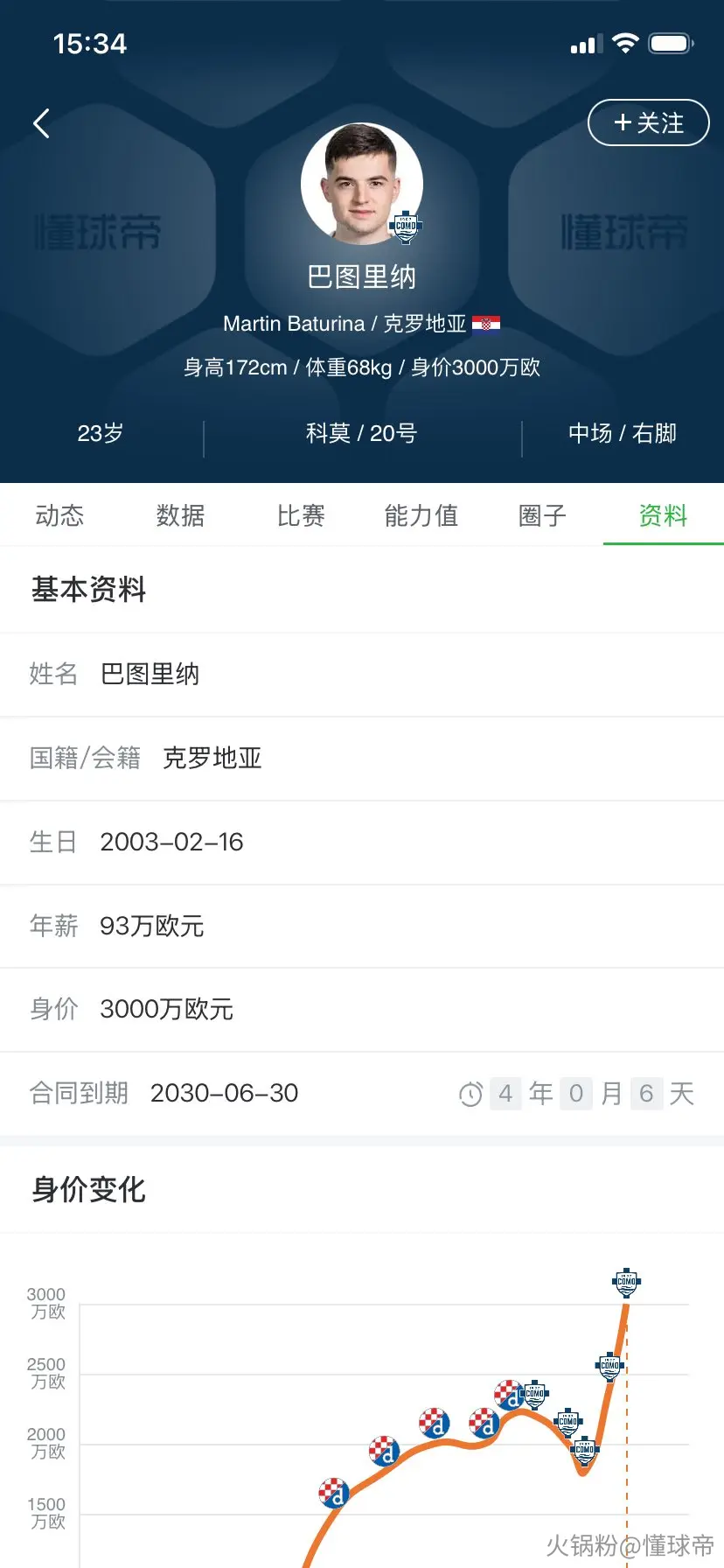Tap the latest Como marker on value chart
724x1568 pixels.
point(626,1283)
